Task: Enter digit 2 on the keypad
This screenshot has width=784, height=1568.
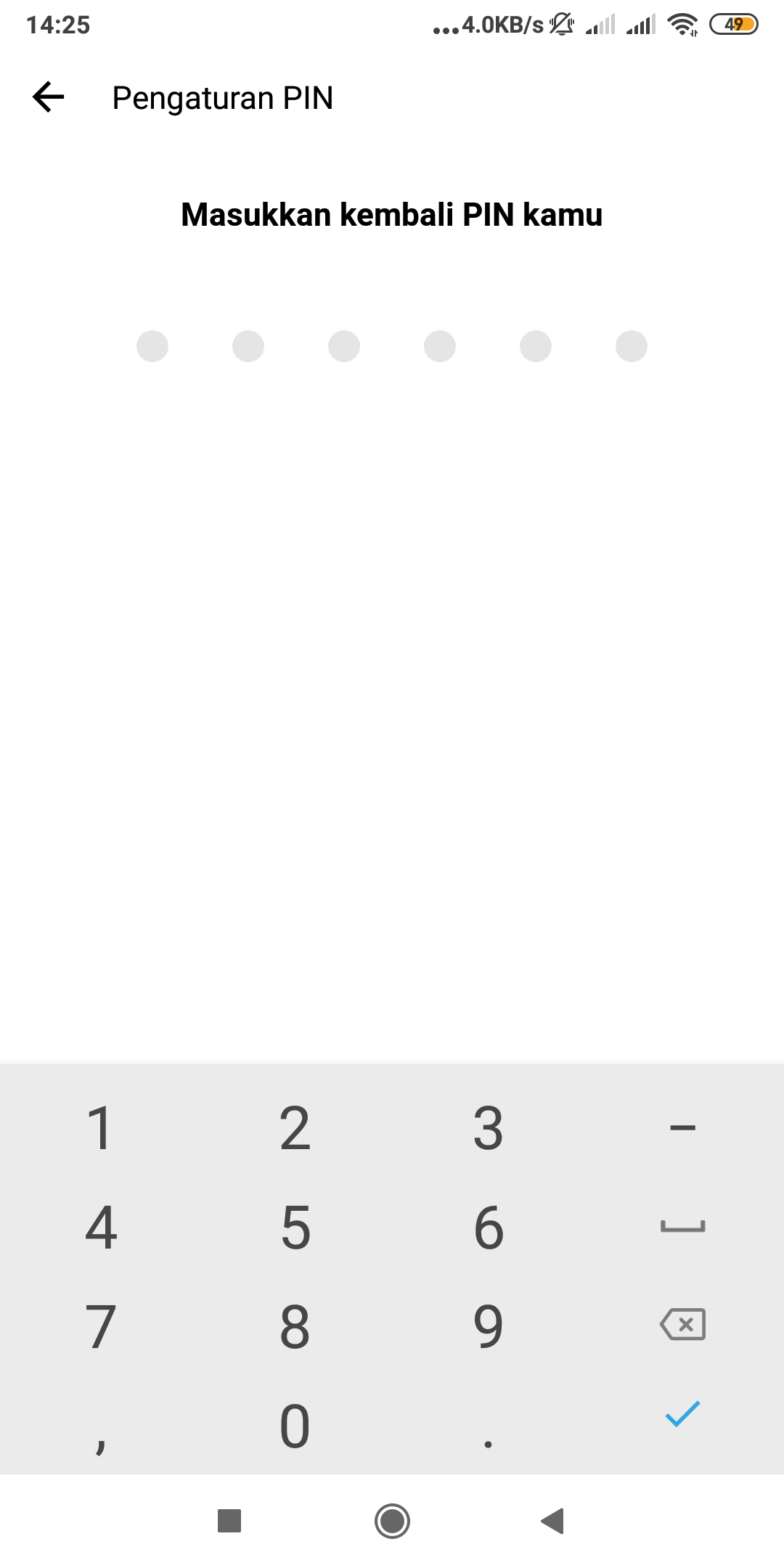Action: (x=295, y=1129)
